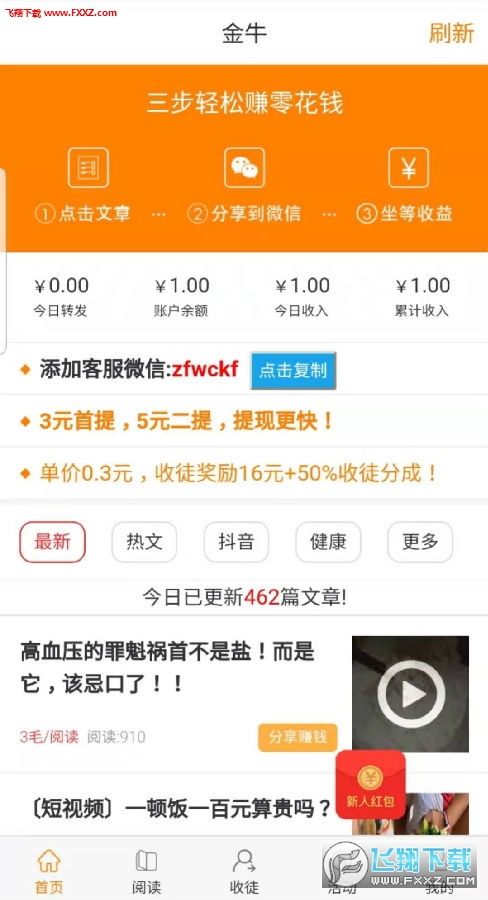Open the 新人红包 red envelope
488x900 pixels.
click(x=370, y=784)
